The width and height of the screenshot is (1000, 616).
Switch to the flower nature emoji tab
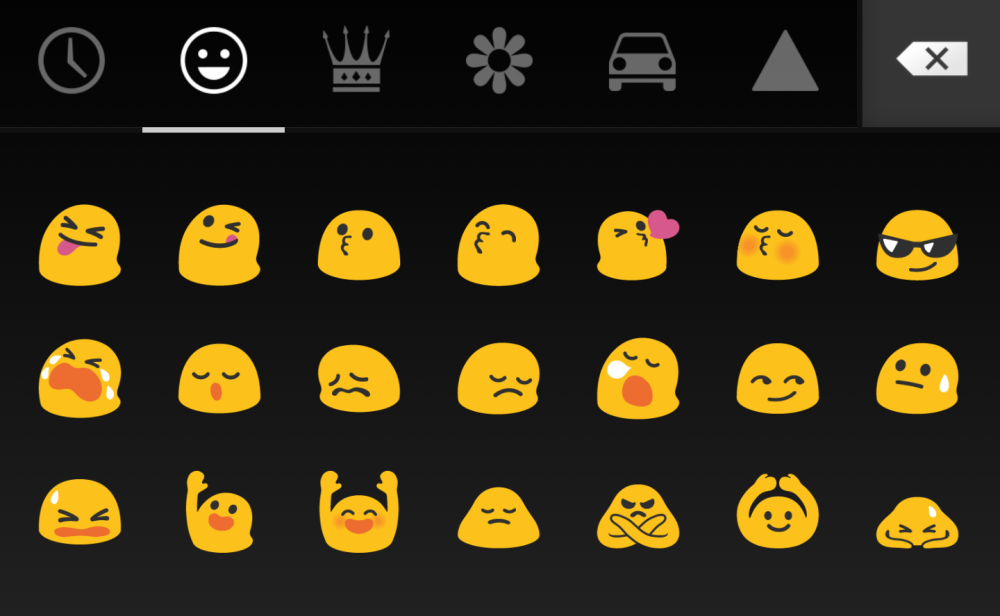pyautogui.click(x=499, y=61)
